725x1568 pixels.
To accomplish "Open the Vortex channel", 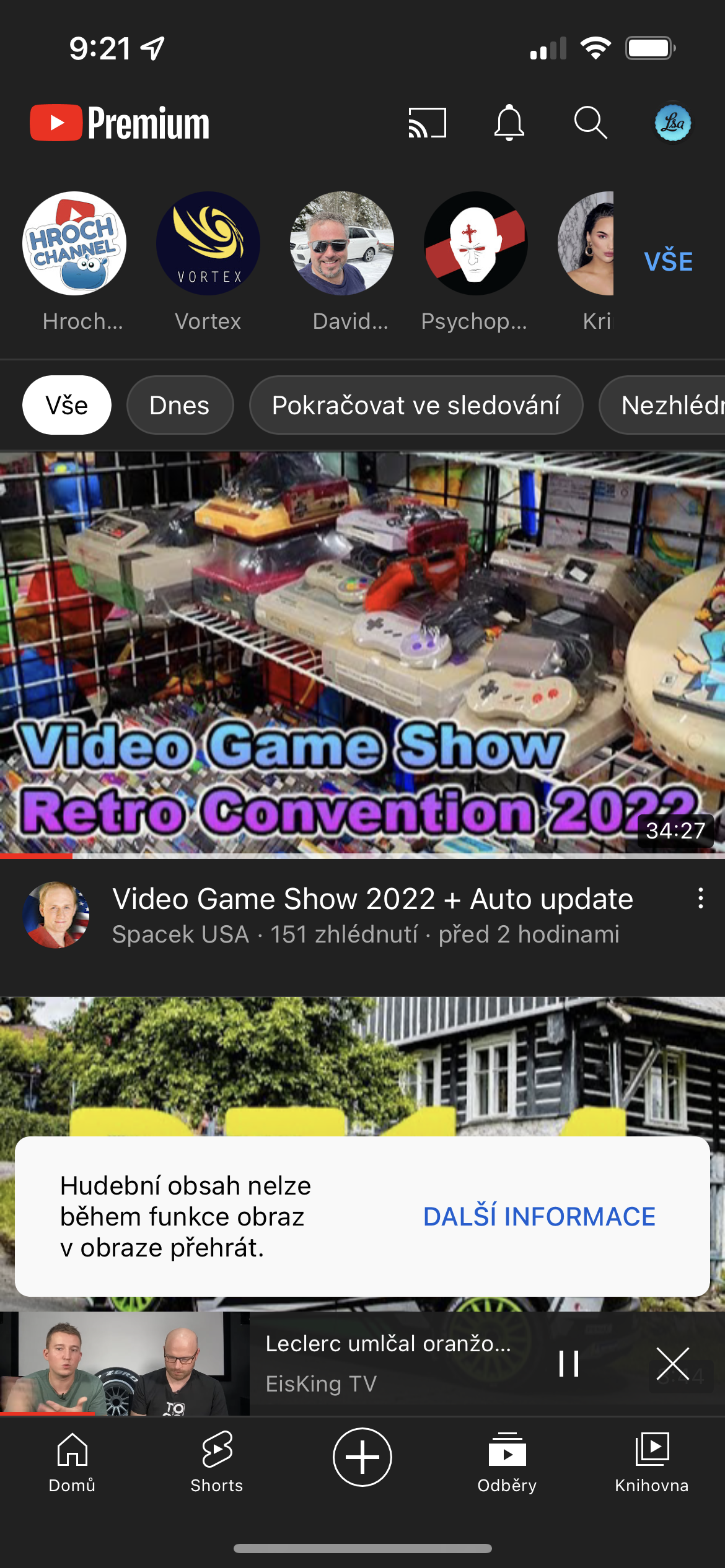I will pos(208,243).
